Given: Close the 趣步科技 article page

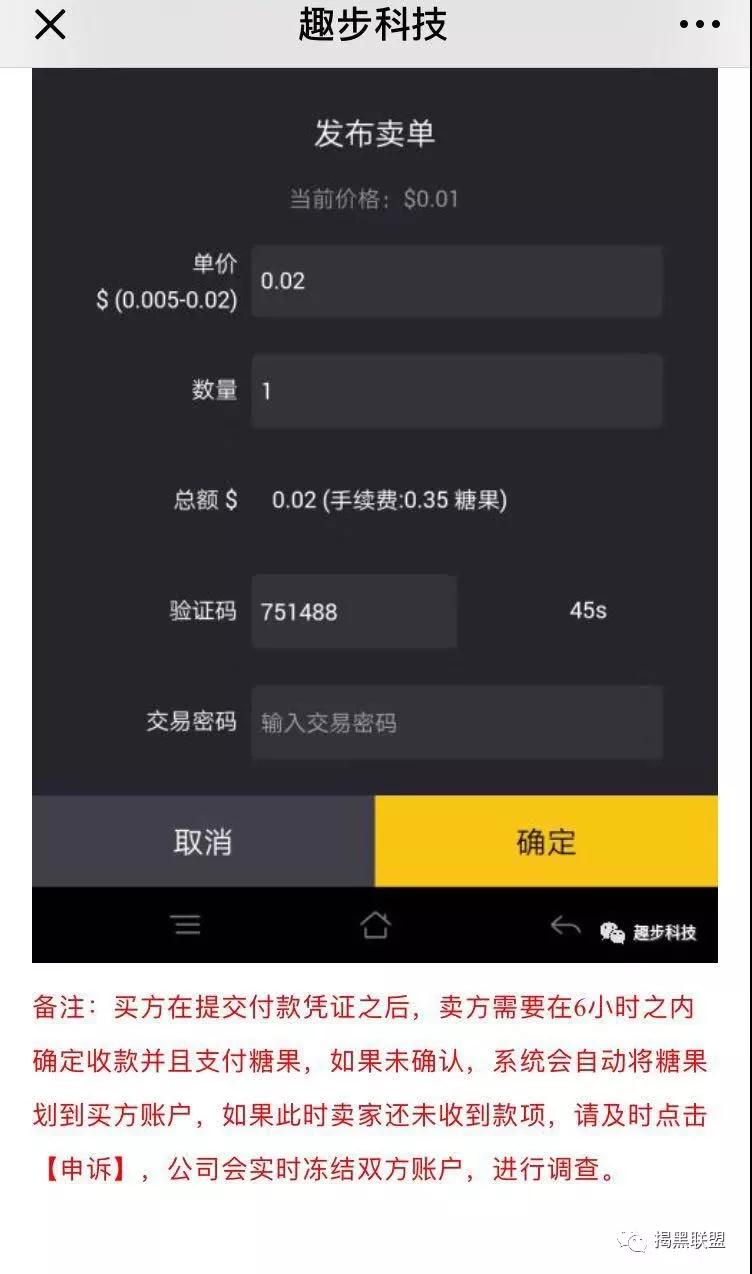Looking at the screenshot, I should (x=50, y=24).
